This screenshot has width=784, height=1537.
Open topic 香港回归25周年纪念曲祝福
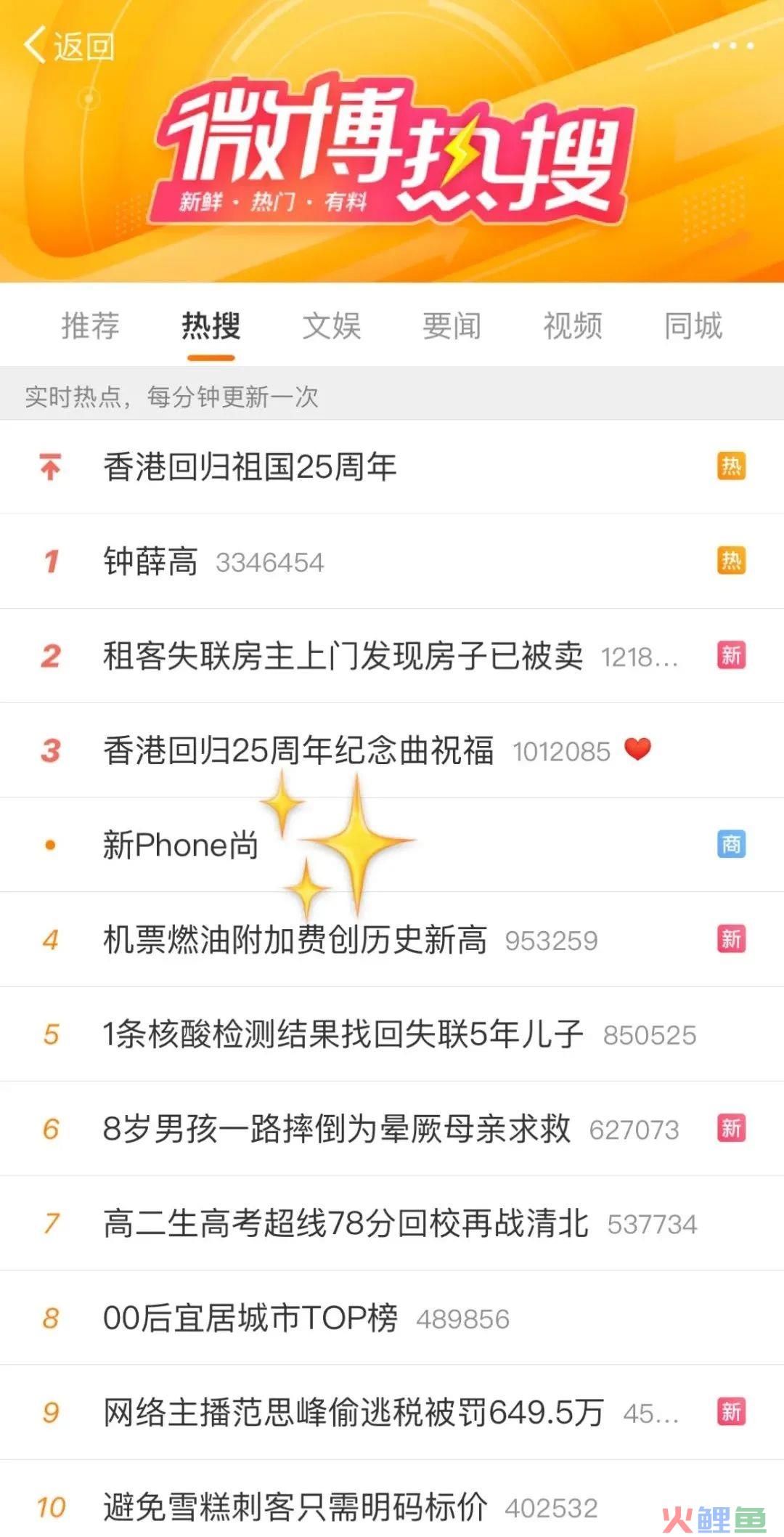click(298, 750)
